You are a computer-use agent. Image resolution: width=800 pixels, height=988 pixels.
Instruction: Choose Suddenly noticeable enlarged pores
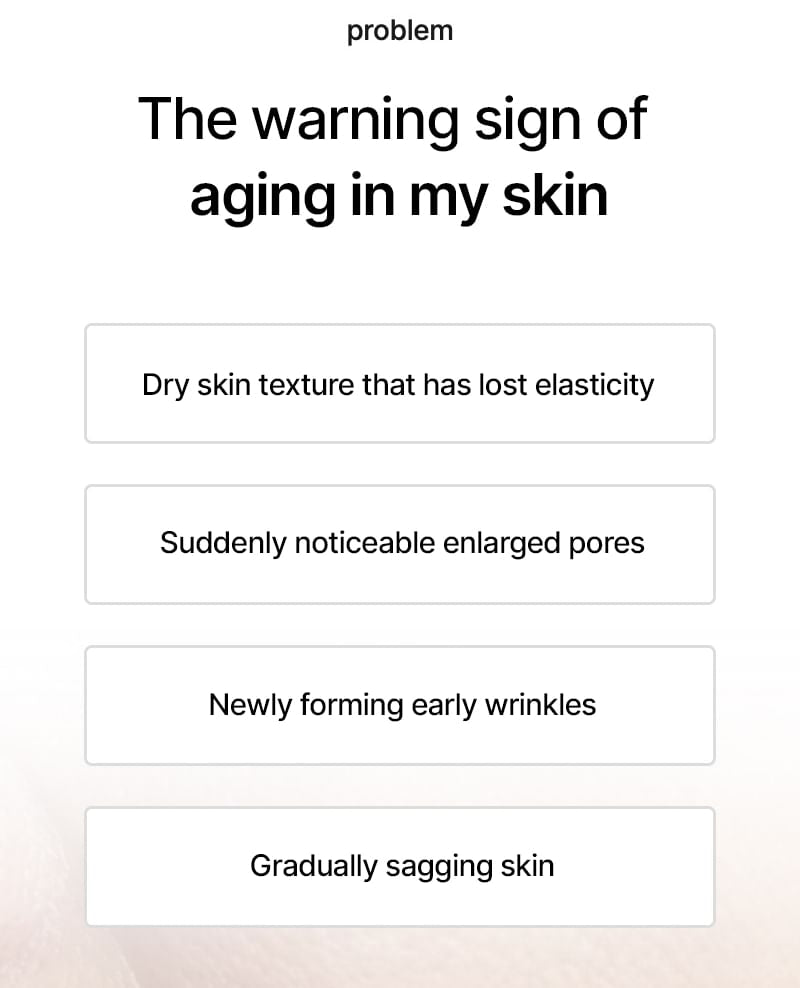coord(400,544)
